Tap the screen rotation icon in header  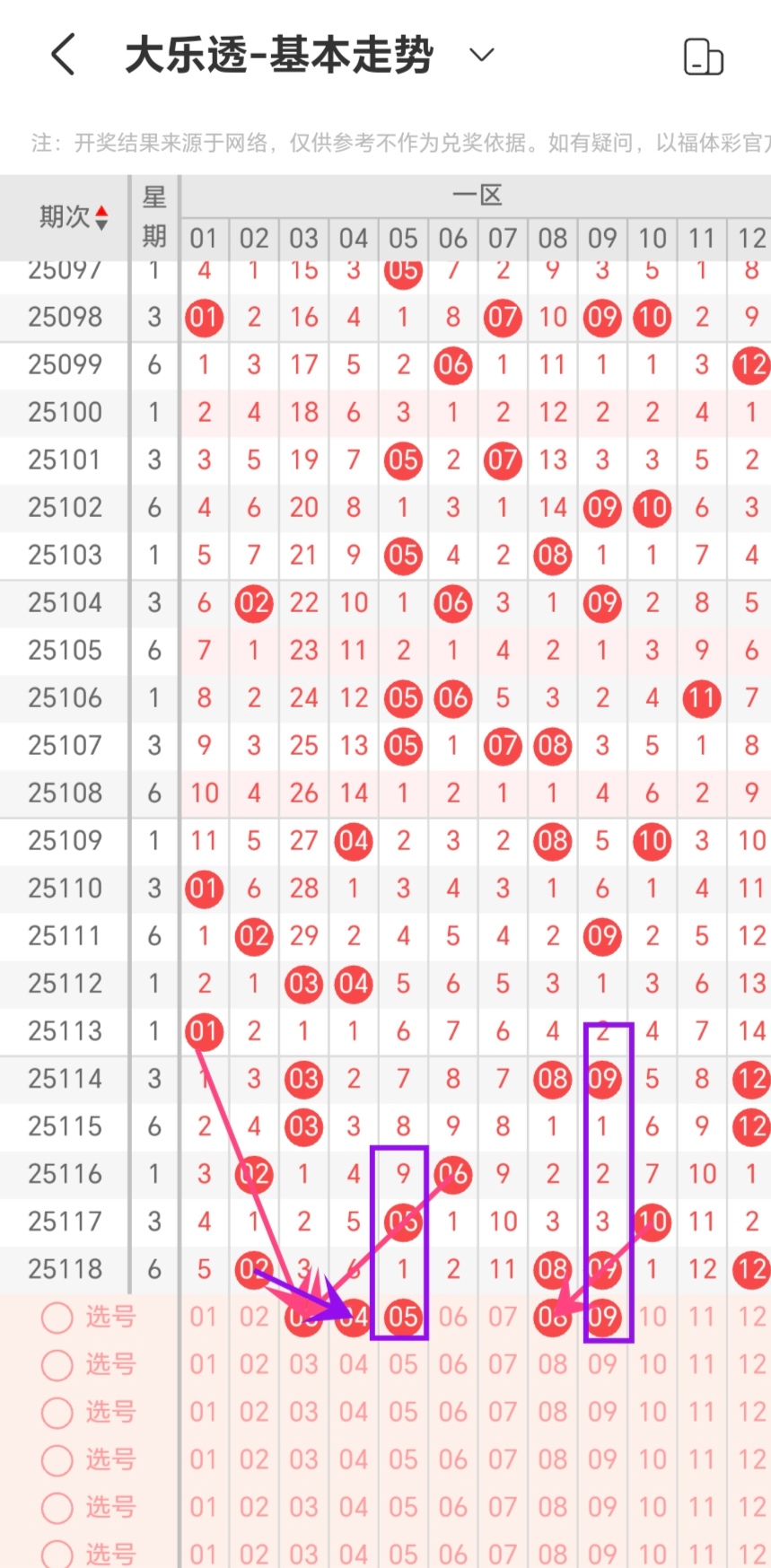[703, 57]
